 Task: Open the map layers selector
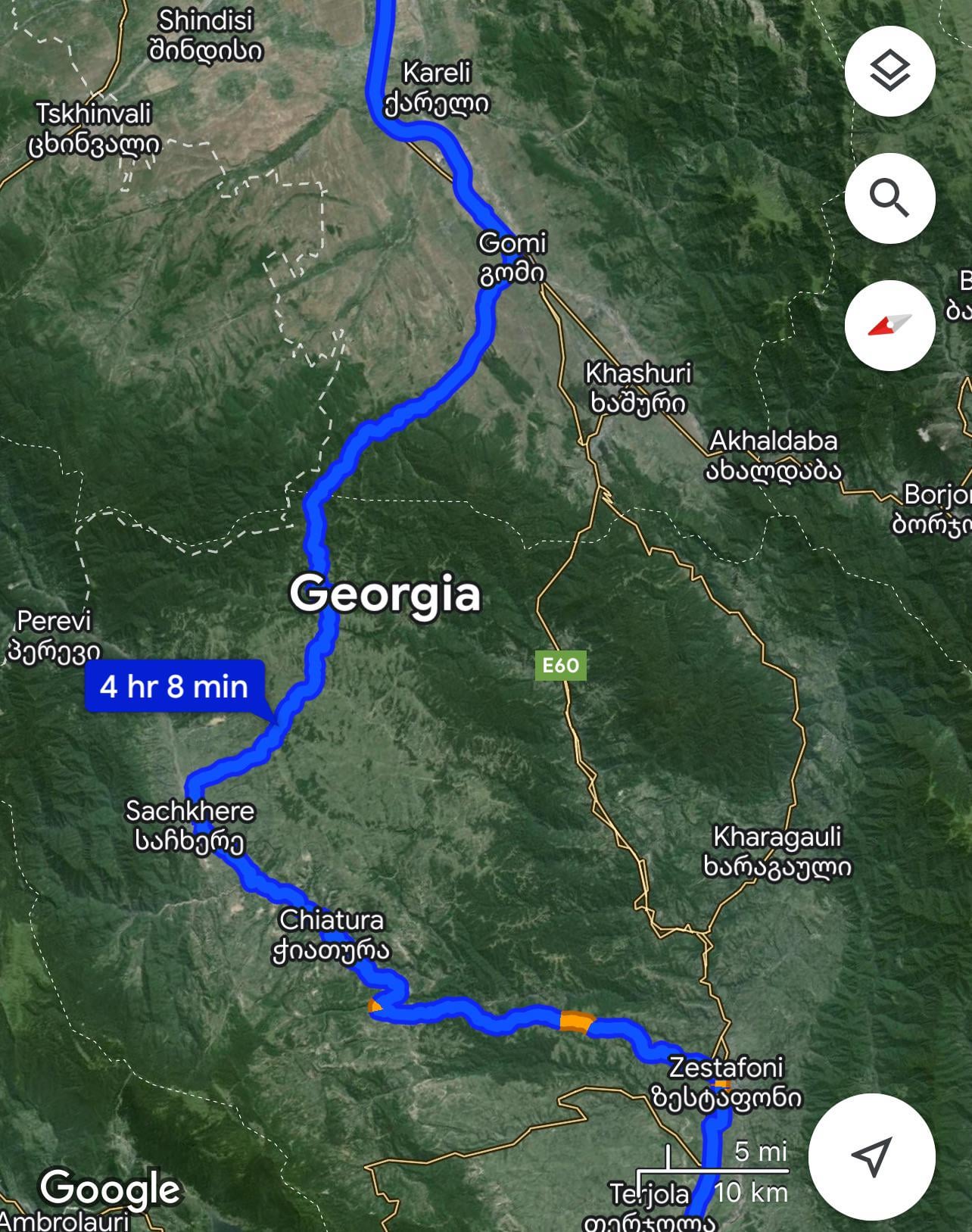[890, 71]
